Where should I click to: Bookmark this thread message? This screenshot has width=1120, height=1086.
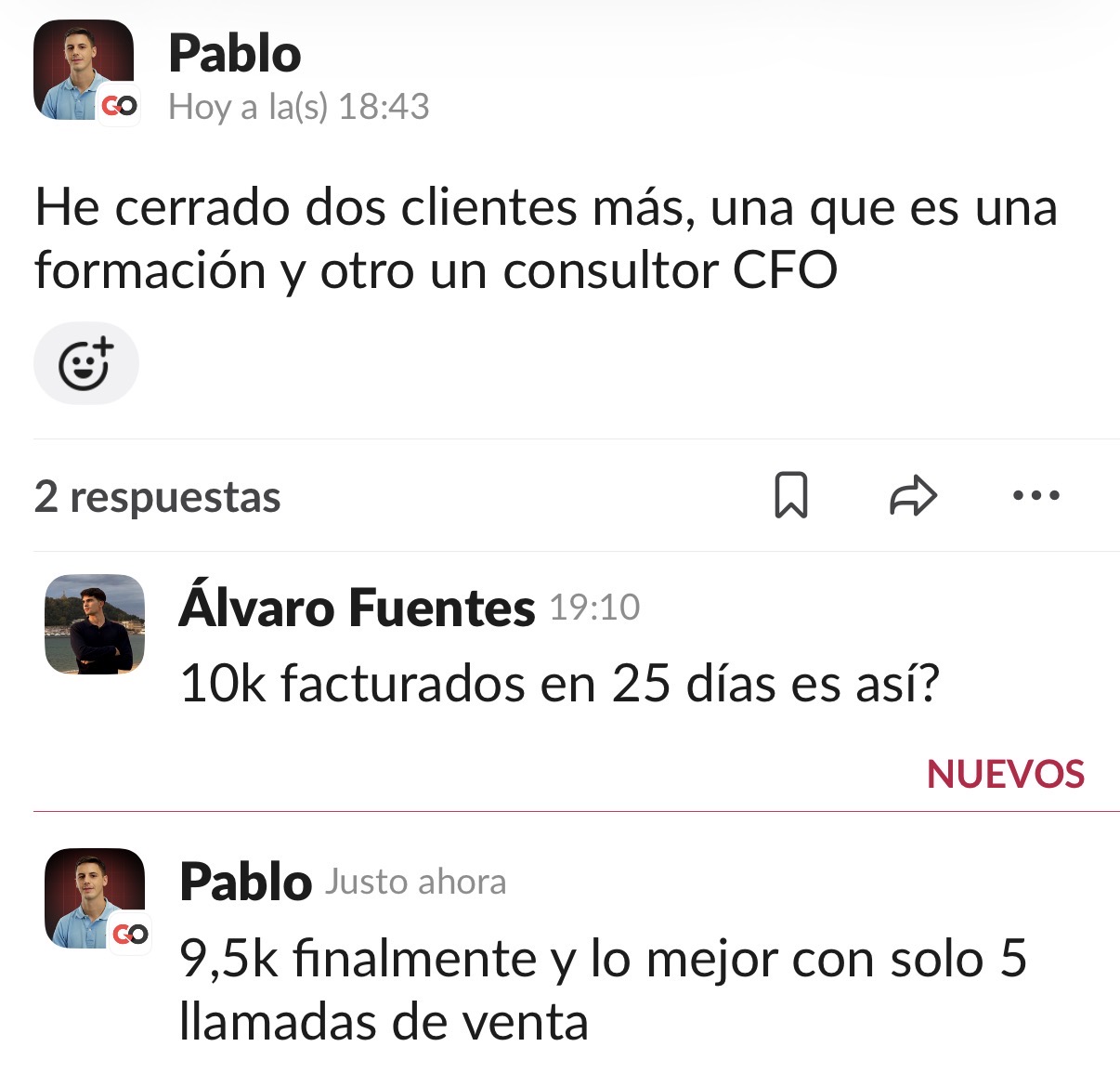coord(790,495)
